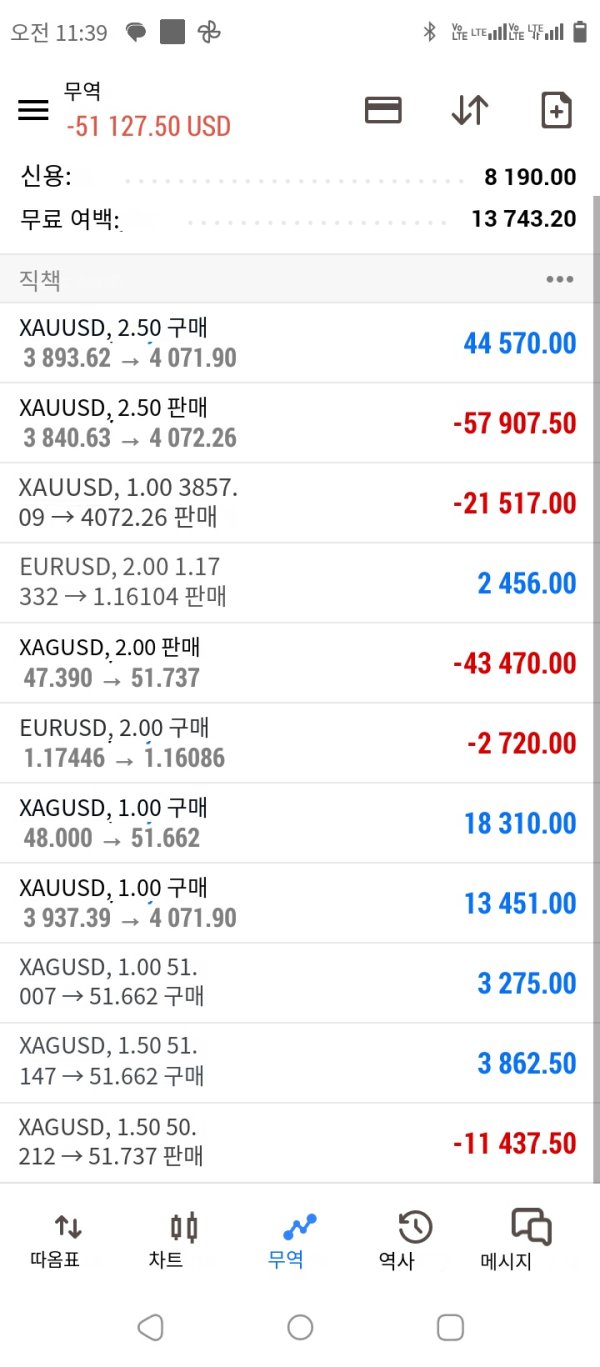The image size is (600, 1367).
Task: Select the XAGUSD 1.50 판매 position at 50.212
Action: click(298, 1143)
